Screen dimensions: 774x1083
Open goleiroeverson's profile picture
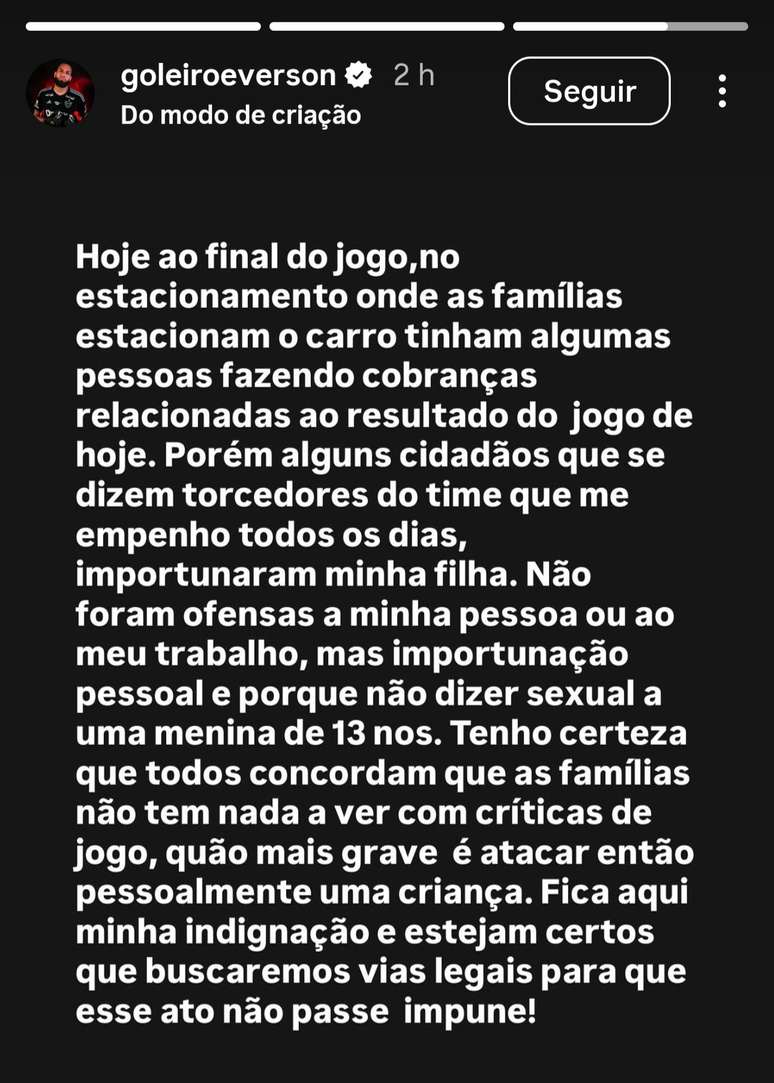60,93
